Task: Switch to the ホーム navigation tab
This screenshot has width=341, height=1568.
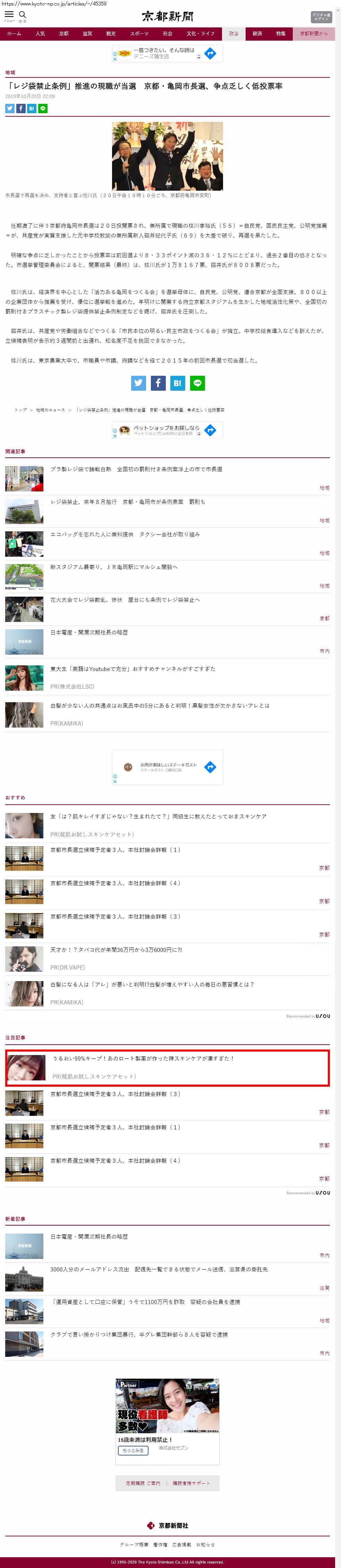Action: (x=14, y=33)
